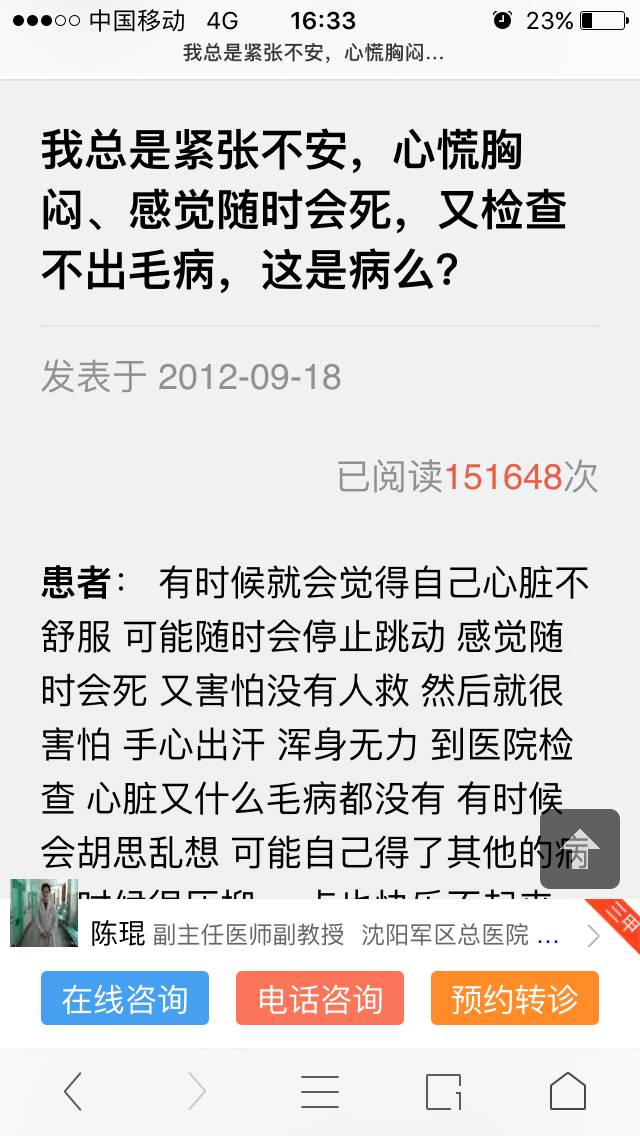Open the browser menu icon

coord(320,1091)
